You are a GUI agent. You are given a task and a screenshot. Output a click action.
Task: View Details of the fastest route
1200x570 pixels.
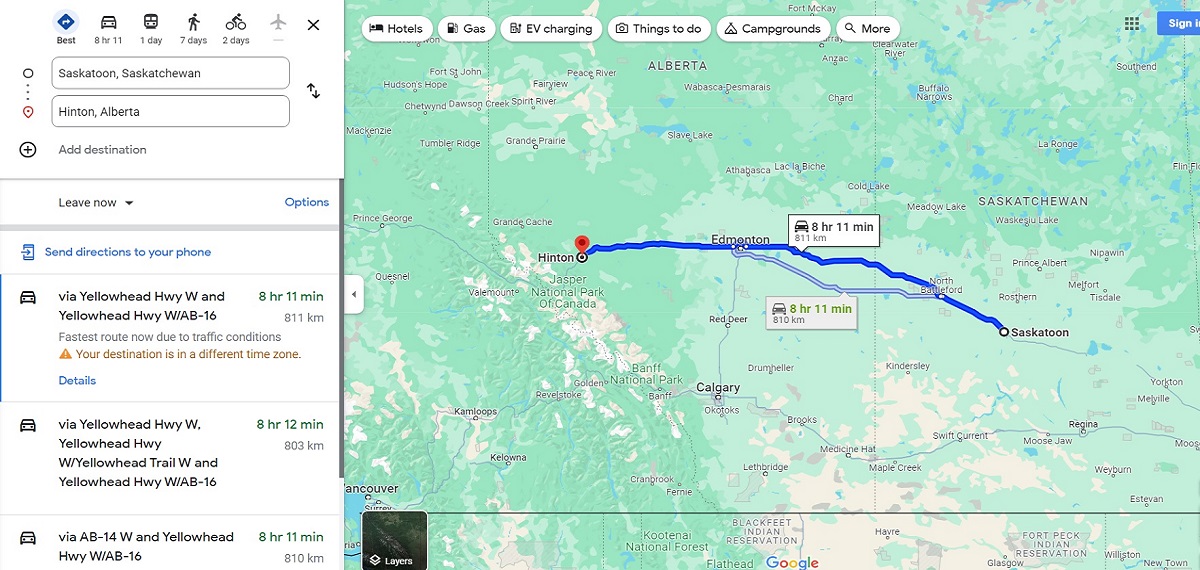point(77,380)
